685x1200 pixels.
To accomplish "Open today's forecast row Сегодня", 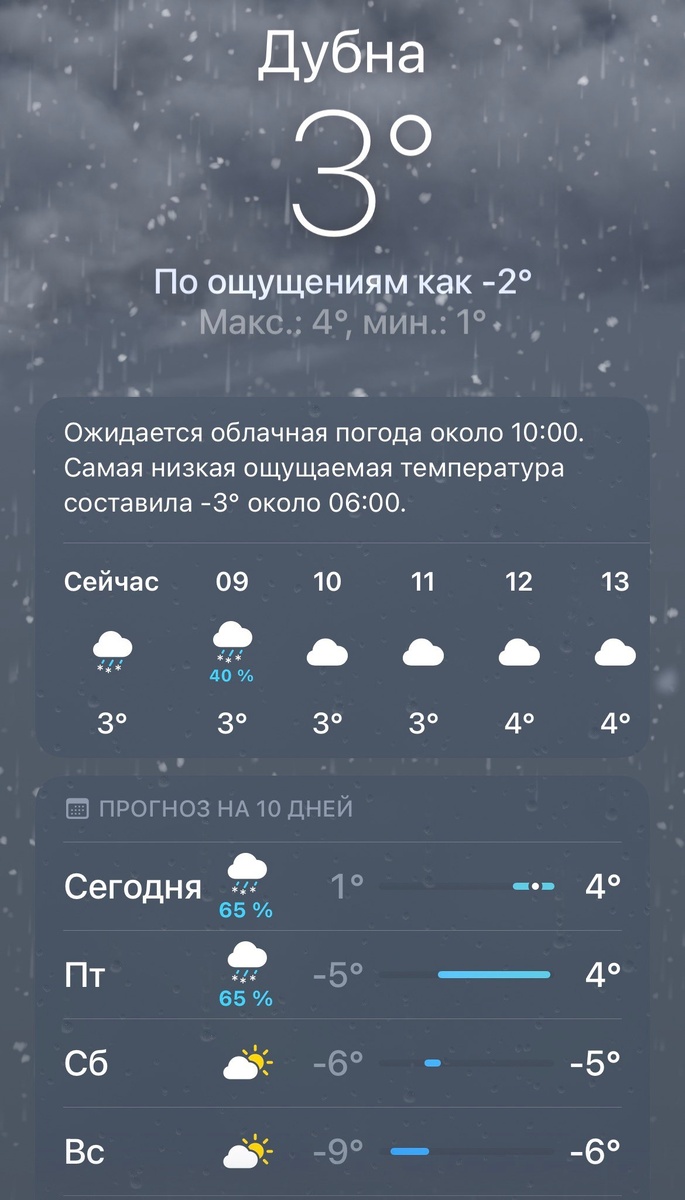I will (342, 886).
